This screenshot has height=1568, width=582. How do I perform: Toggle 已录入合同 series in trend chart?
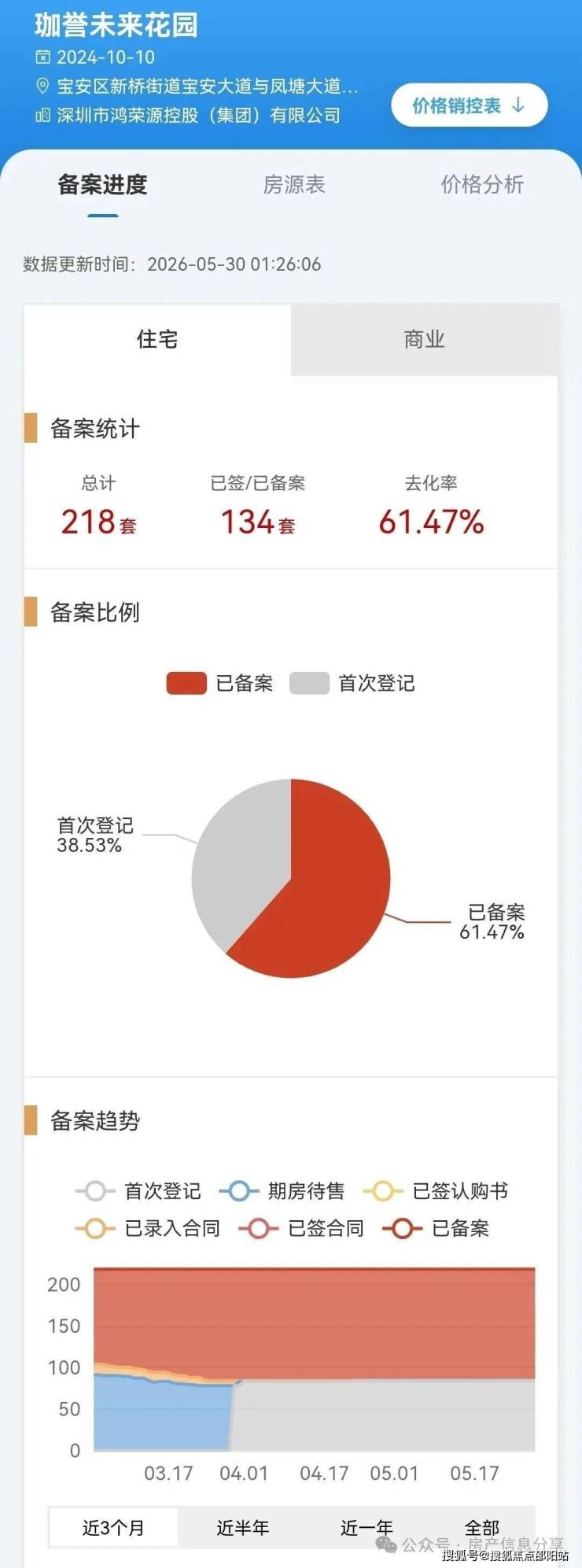tap(147, 1228)
